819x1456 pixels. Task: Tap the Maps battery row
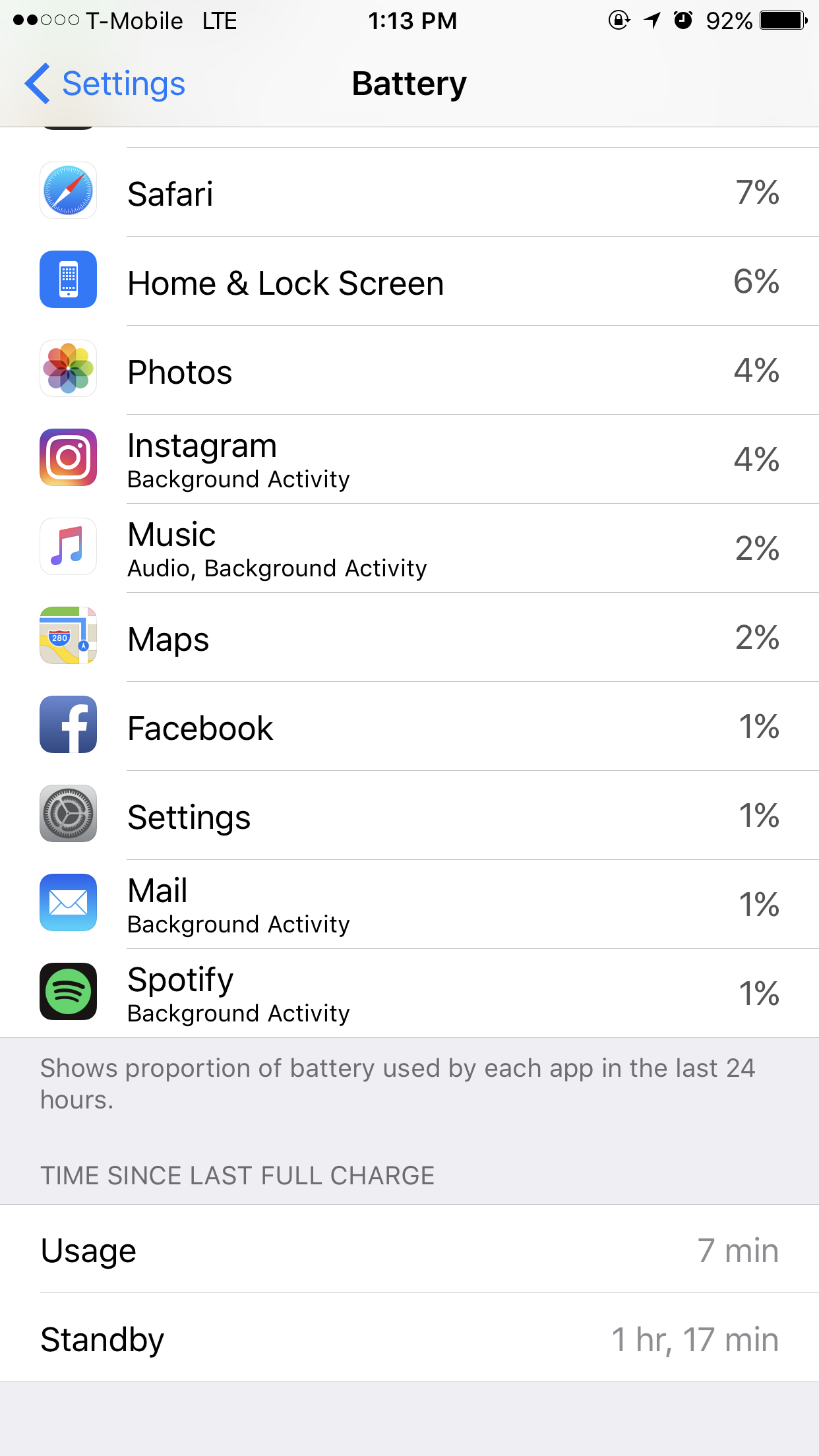(409, 638)
